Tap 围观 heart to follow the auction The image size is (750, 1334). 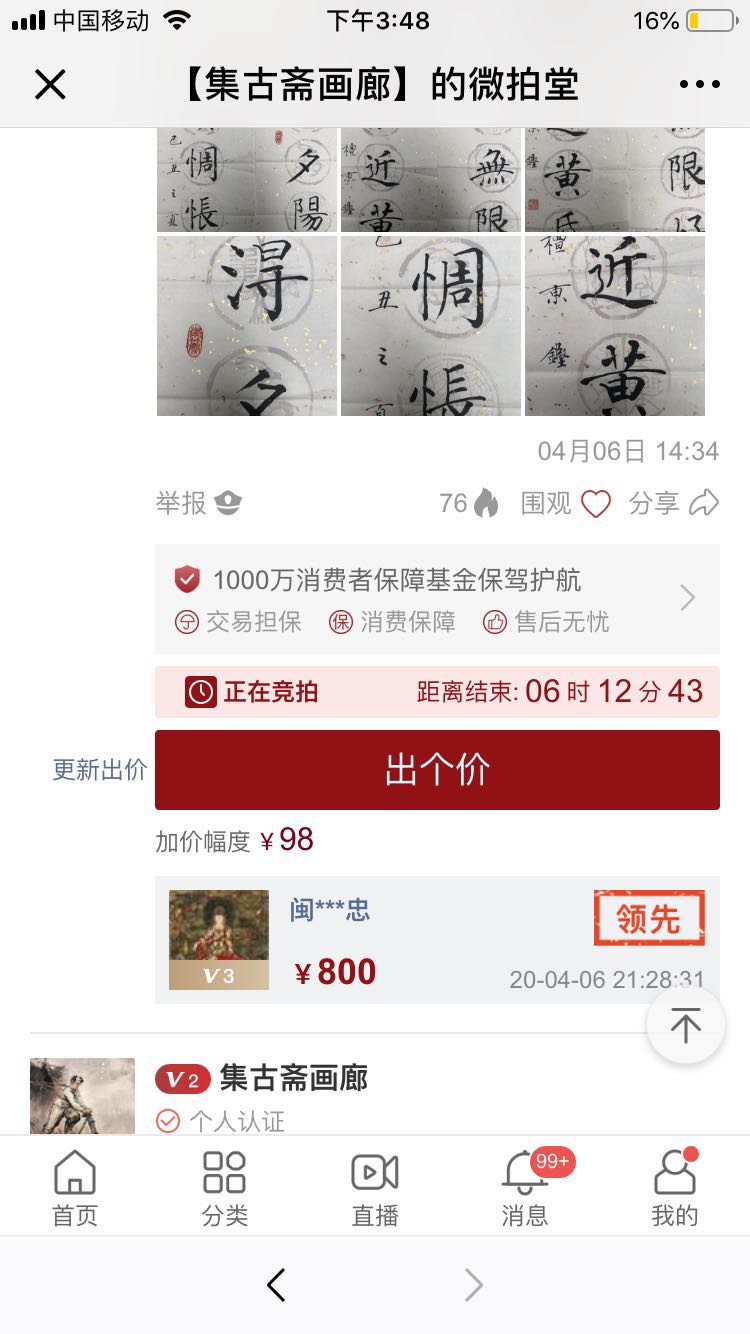click(565, 503)
